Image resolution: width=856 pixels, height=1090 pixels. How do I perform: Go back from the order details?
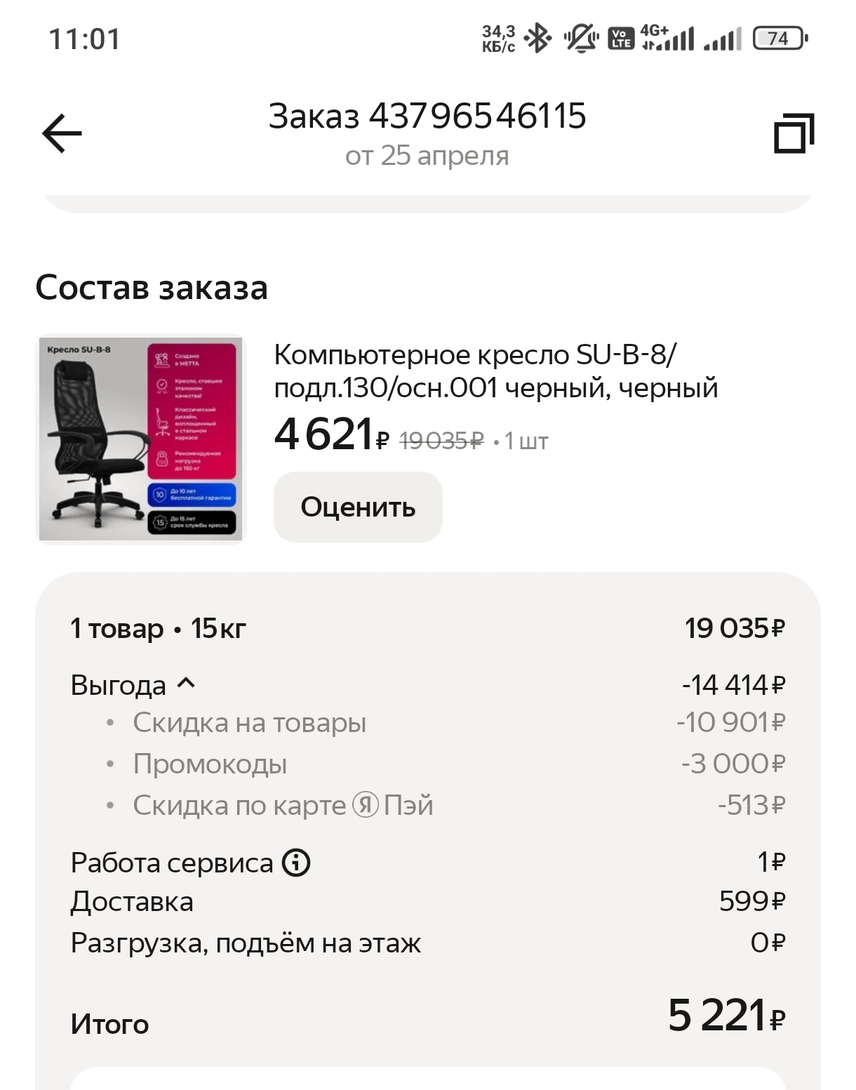tap(62, 133)
